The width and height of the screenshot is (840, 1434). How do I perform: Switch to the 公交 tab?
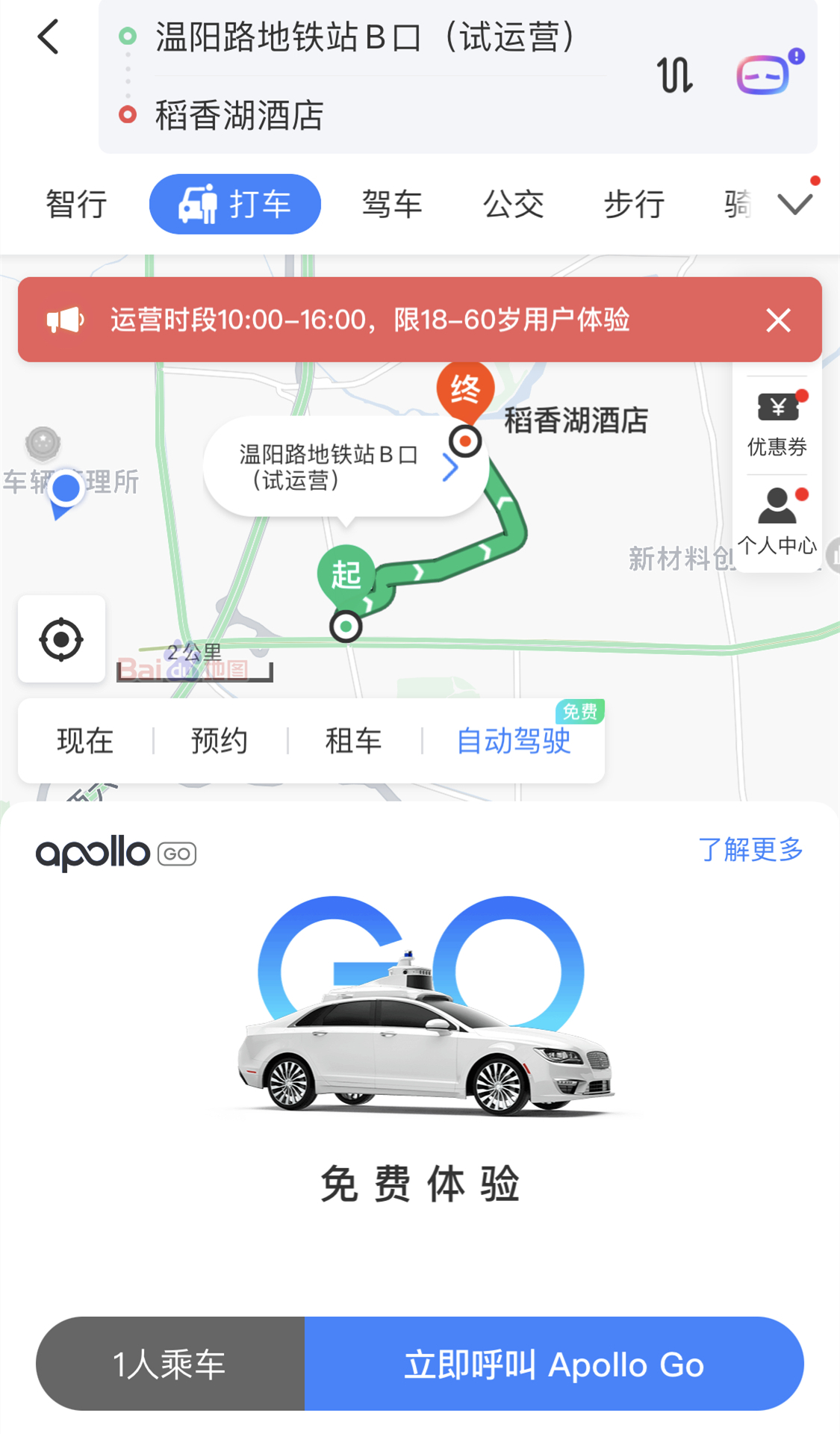[513, 204]
